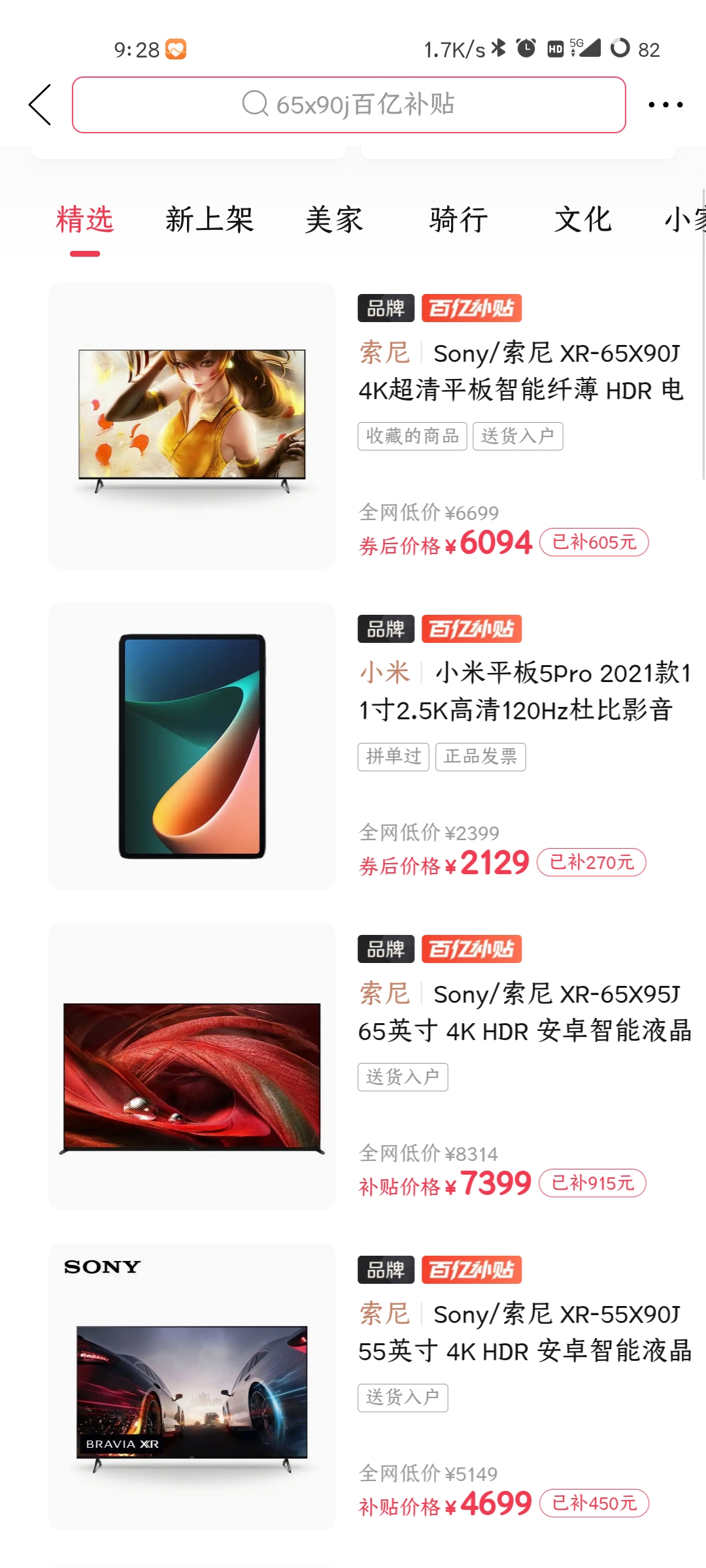Tap the Bluetooth icon in status bar

tap(498, 49)
